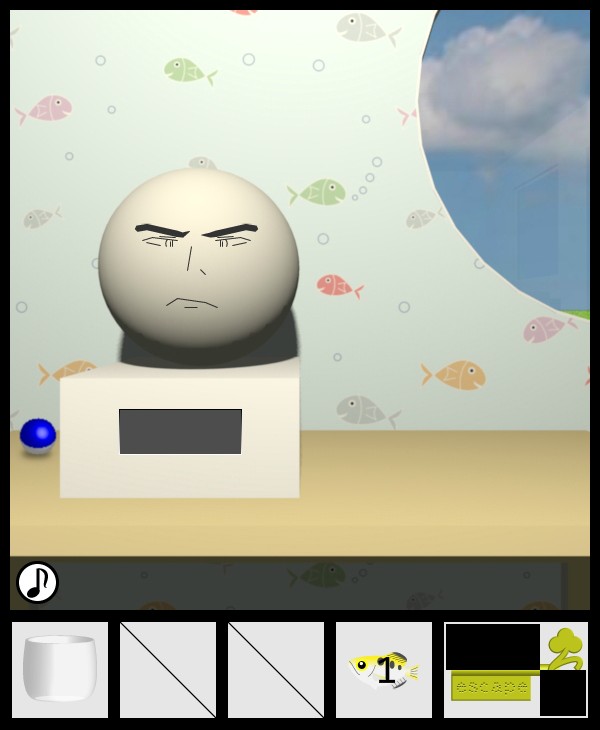Screen dimensions: 600x730
Task: Toggle the music note sound button
Action: tap(37, 582)
